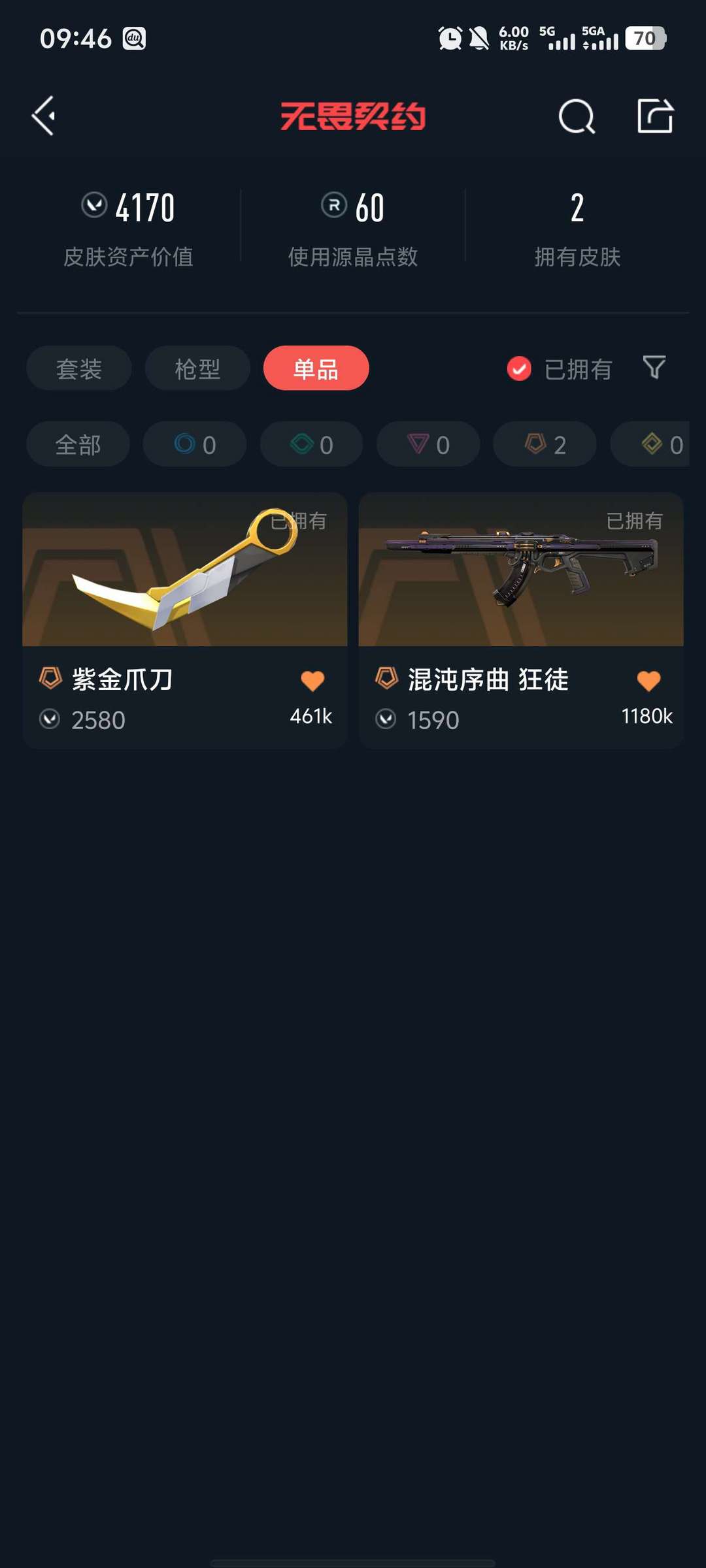Screen dimensions: 706x1568
Task: Like the 混沌序曲 狂徒 skin
Action: point(648,681)
